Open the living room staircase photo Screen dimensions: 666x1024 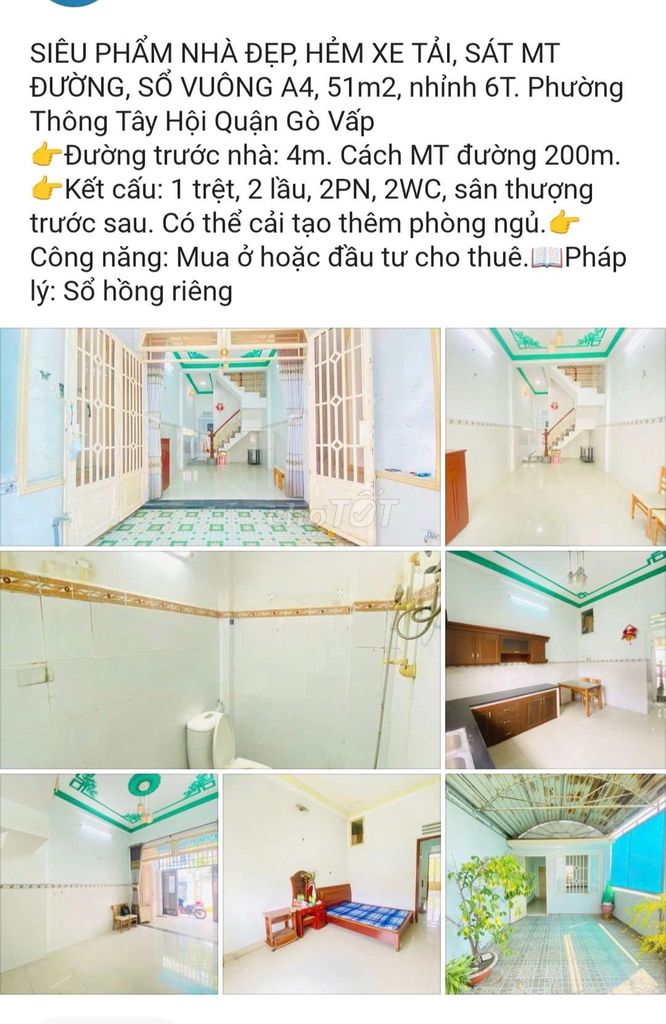tap(555, 437)
